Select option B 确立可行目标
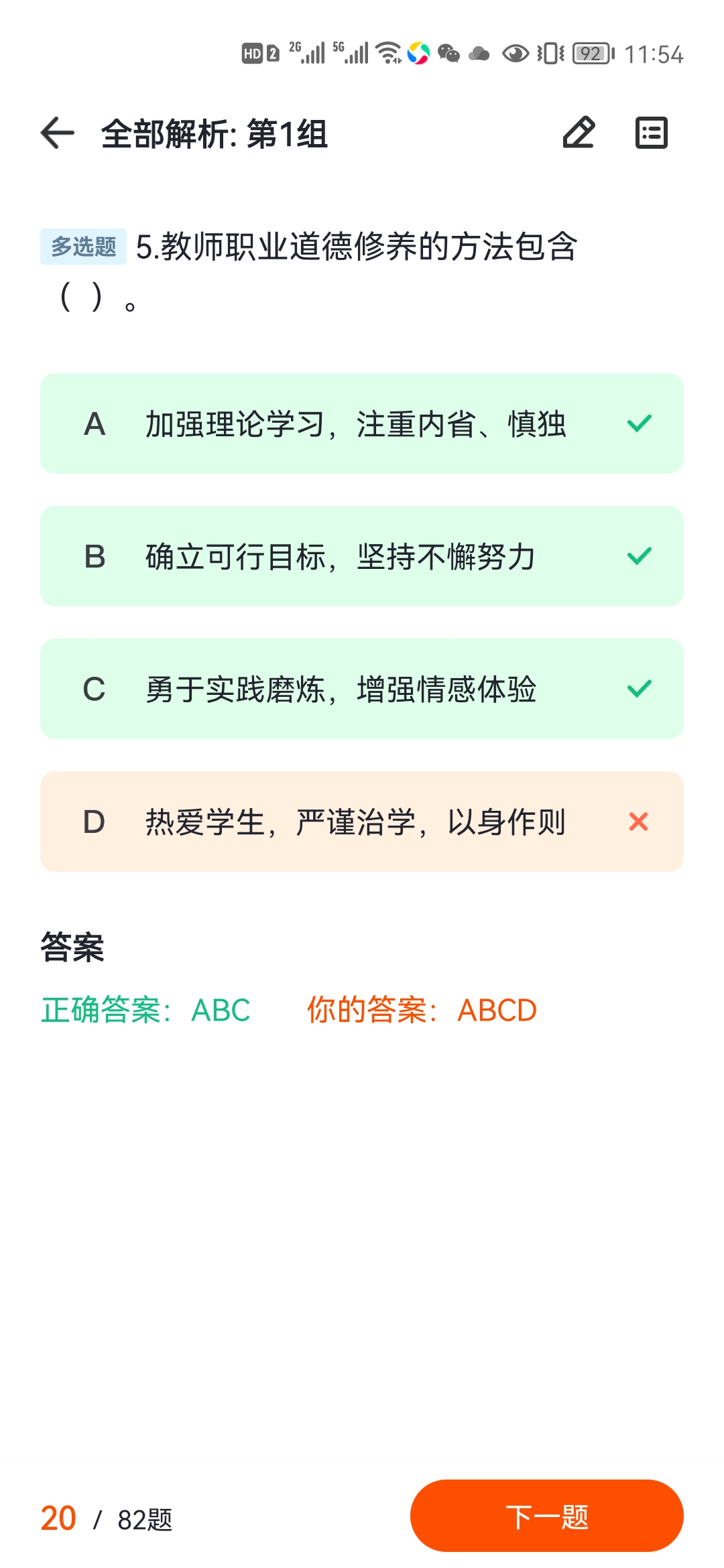This screenshot has height=1568, width=724. (x=362, y=556)
